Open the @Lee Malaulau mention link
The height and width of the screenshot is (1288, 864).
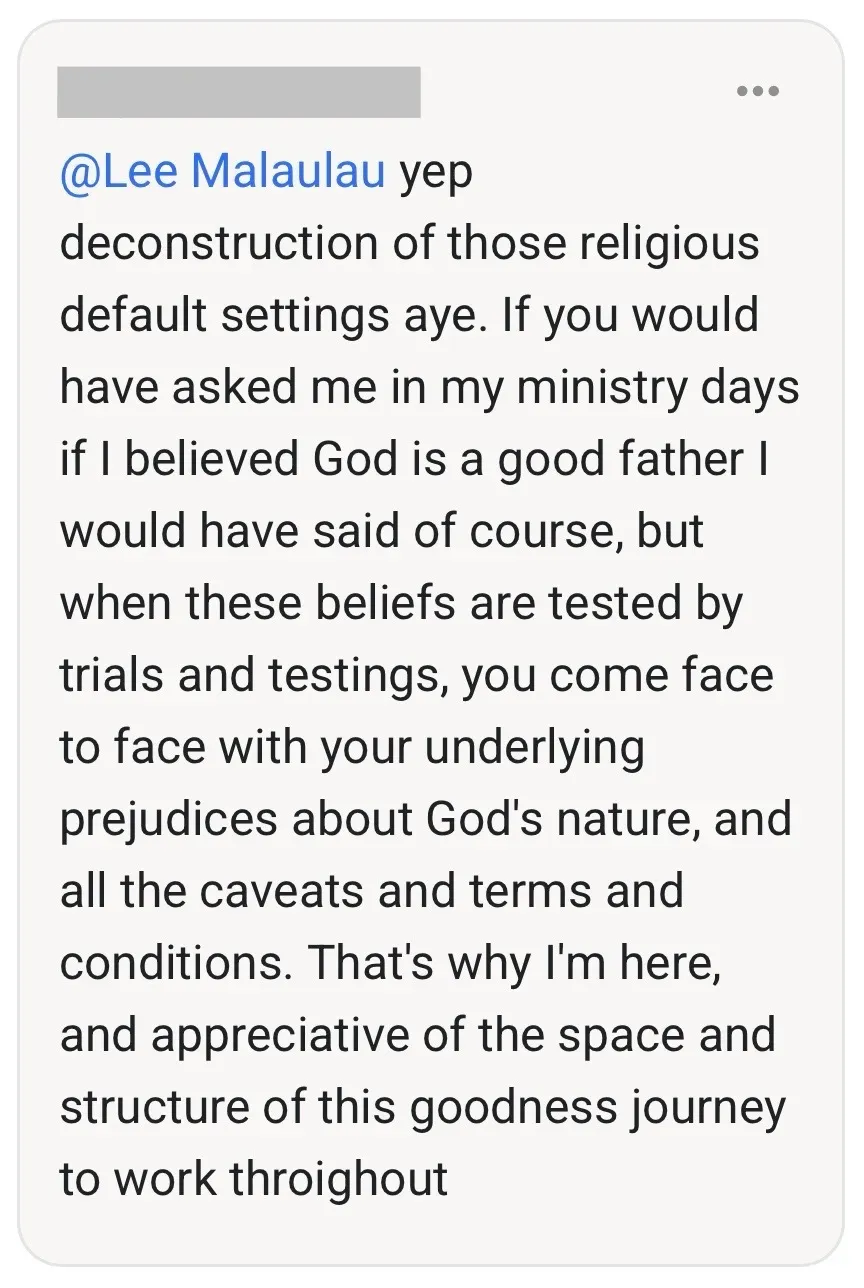222,172
